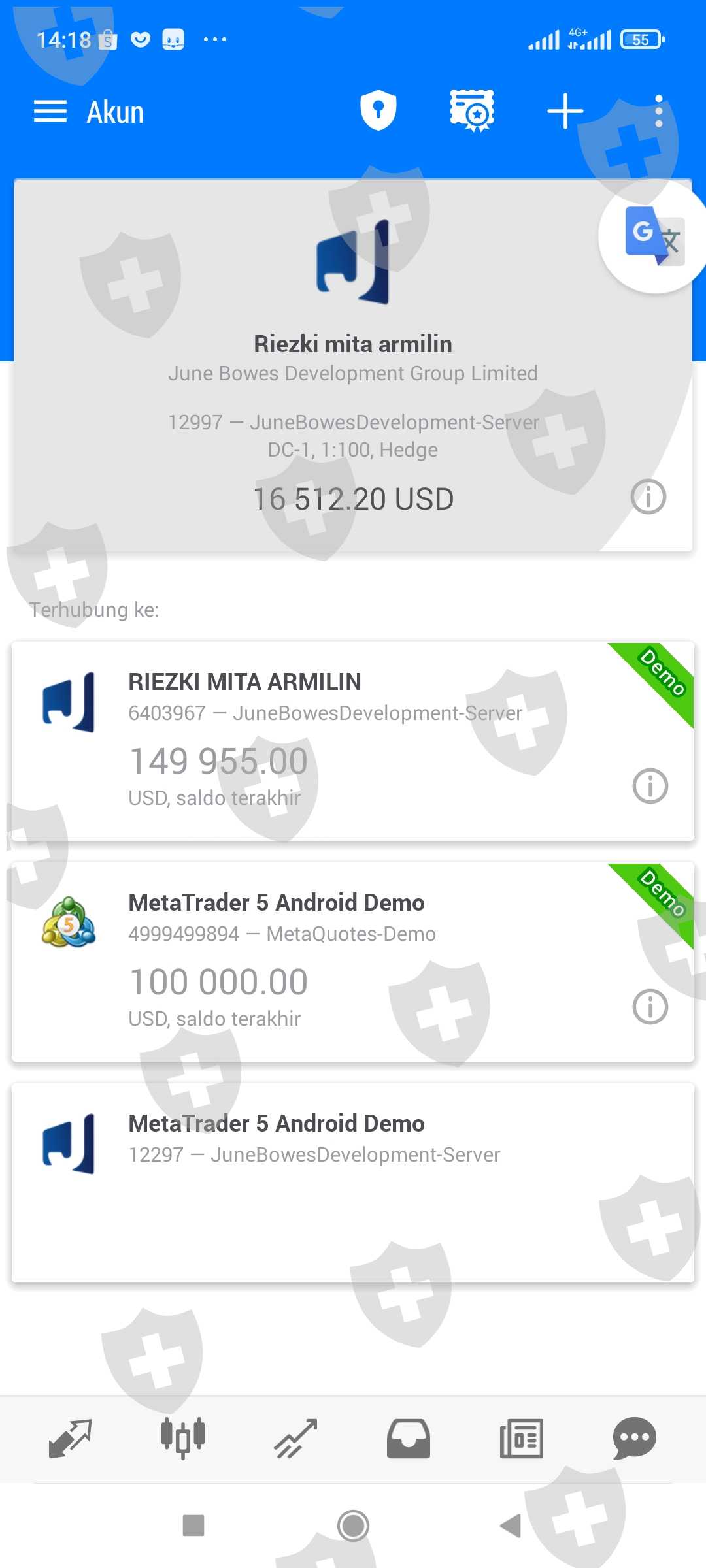Open the chat messages tab
The width and height of the screenshot is (706, 1568).
coord(634,1439)
